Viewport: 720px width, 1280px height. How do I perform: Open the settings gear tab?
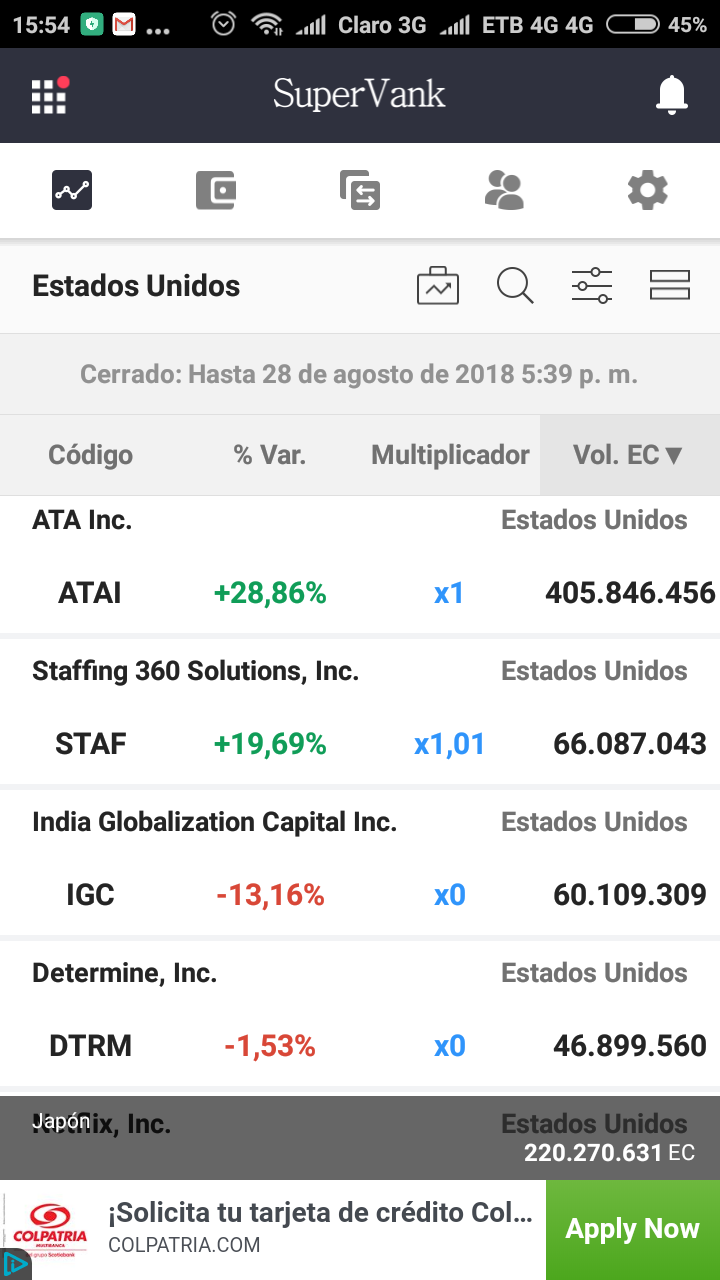[x=647, y=190]
